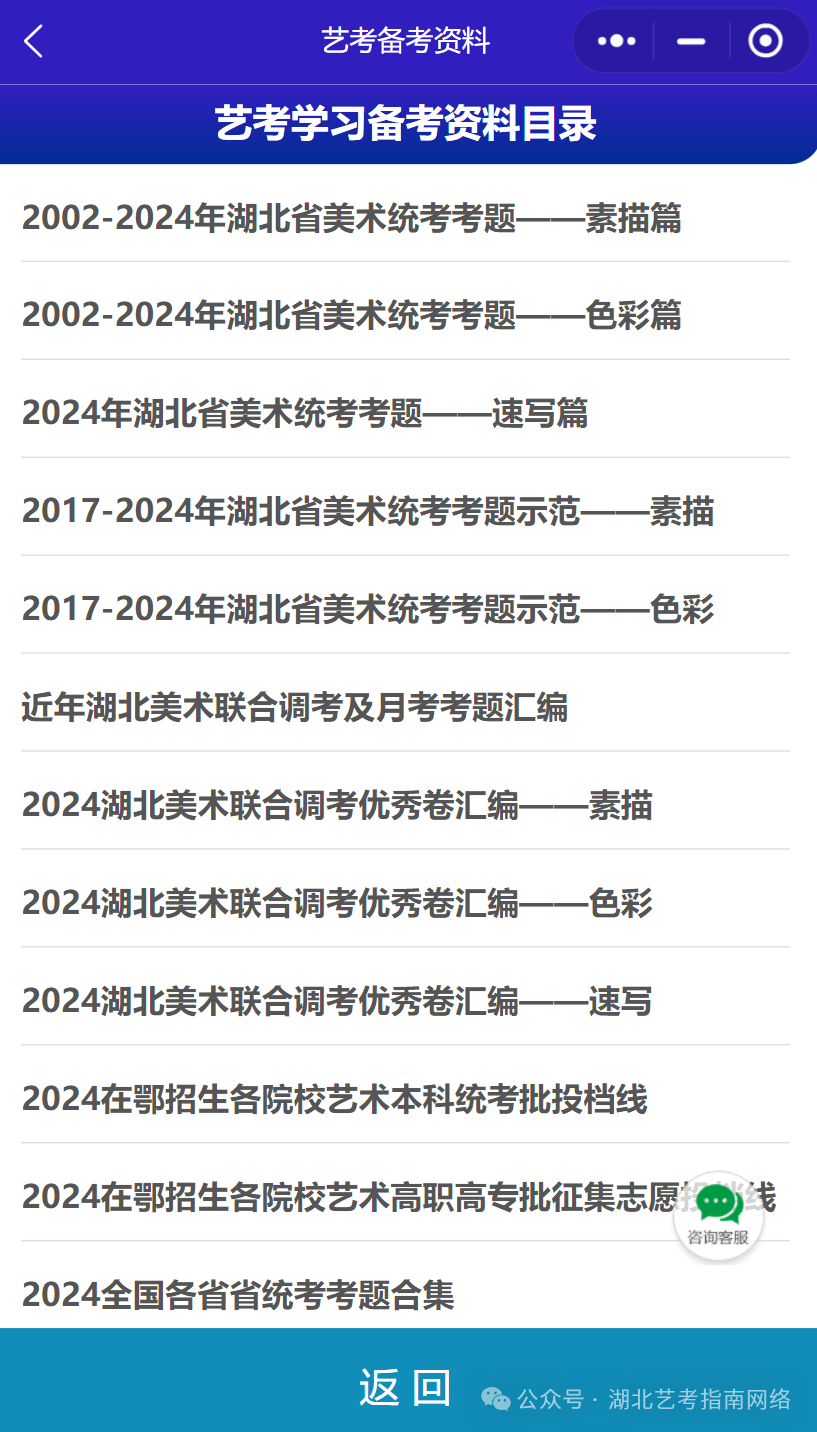Open 2024年湖北省美术统考考题——速写篇
This screenshot has width=817, height=1432.
click(305, 414)
